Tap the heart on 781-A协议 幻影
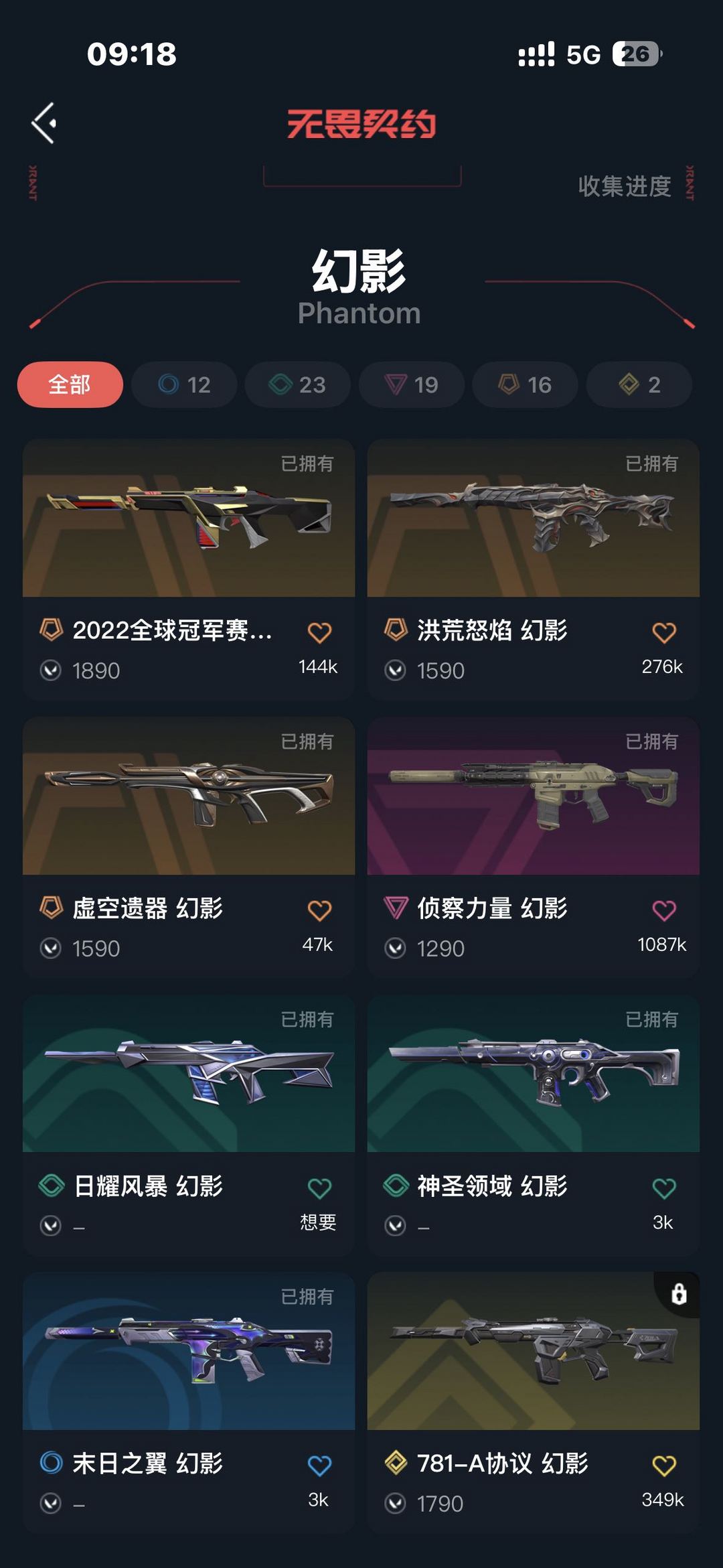The width and height of the screenshot is (723, 1568). [664, 1466]
